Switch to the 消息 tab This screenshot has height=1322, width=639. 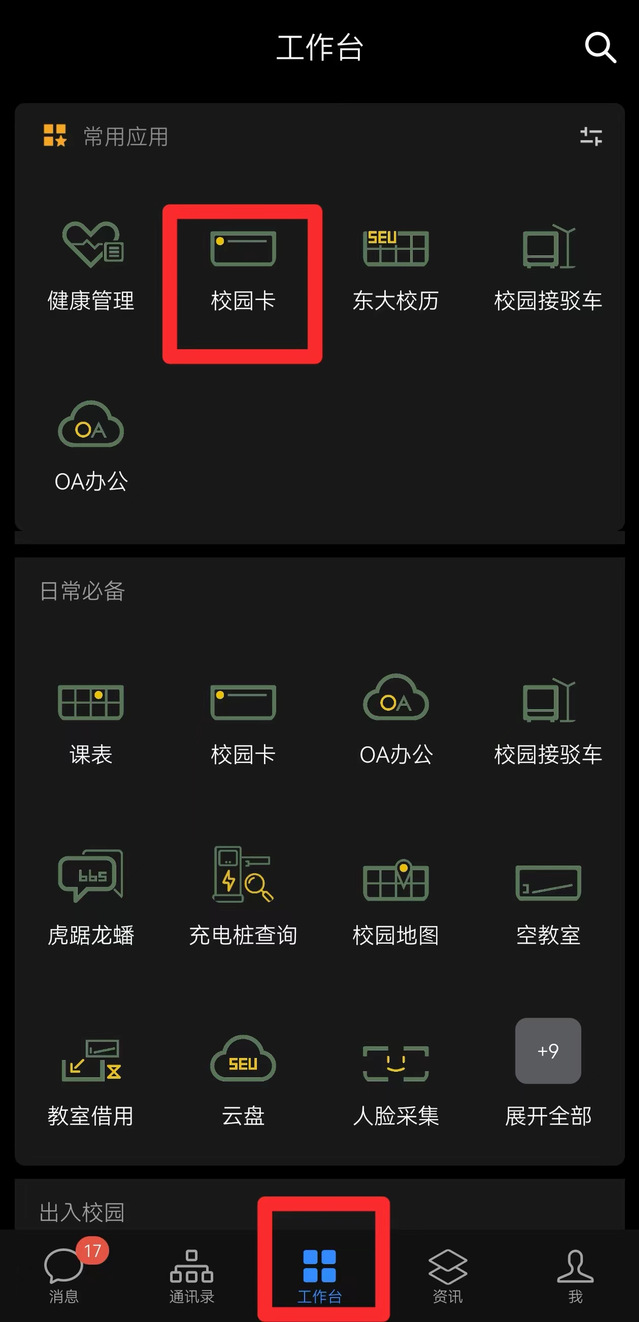click(x=65, y=1275)
